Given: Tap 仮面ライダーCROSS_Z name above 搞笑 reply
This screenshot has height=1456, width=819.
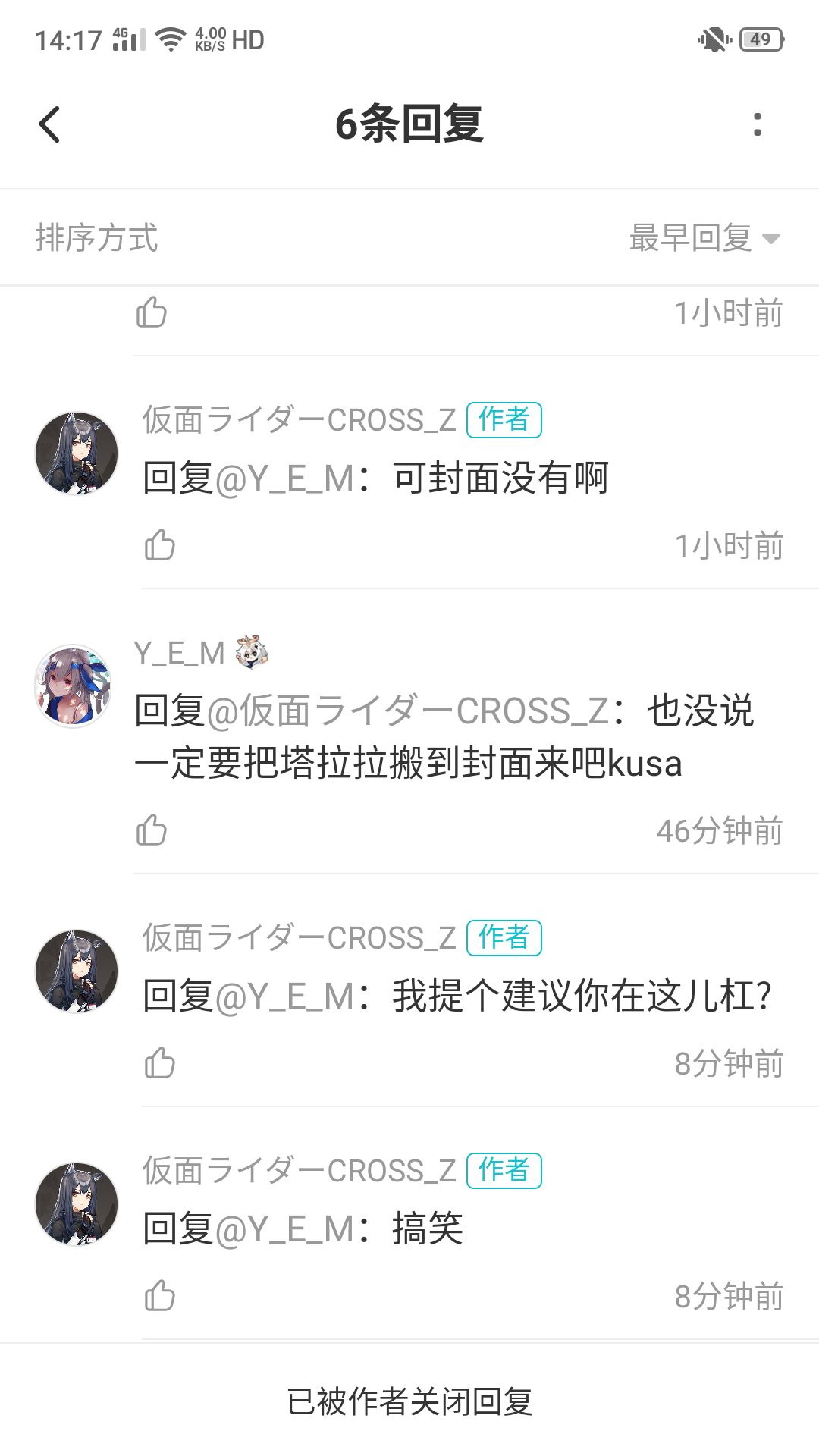Looking at the screenshot, I should pos(299,1171).
